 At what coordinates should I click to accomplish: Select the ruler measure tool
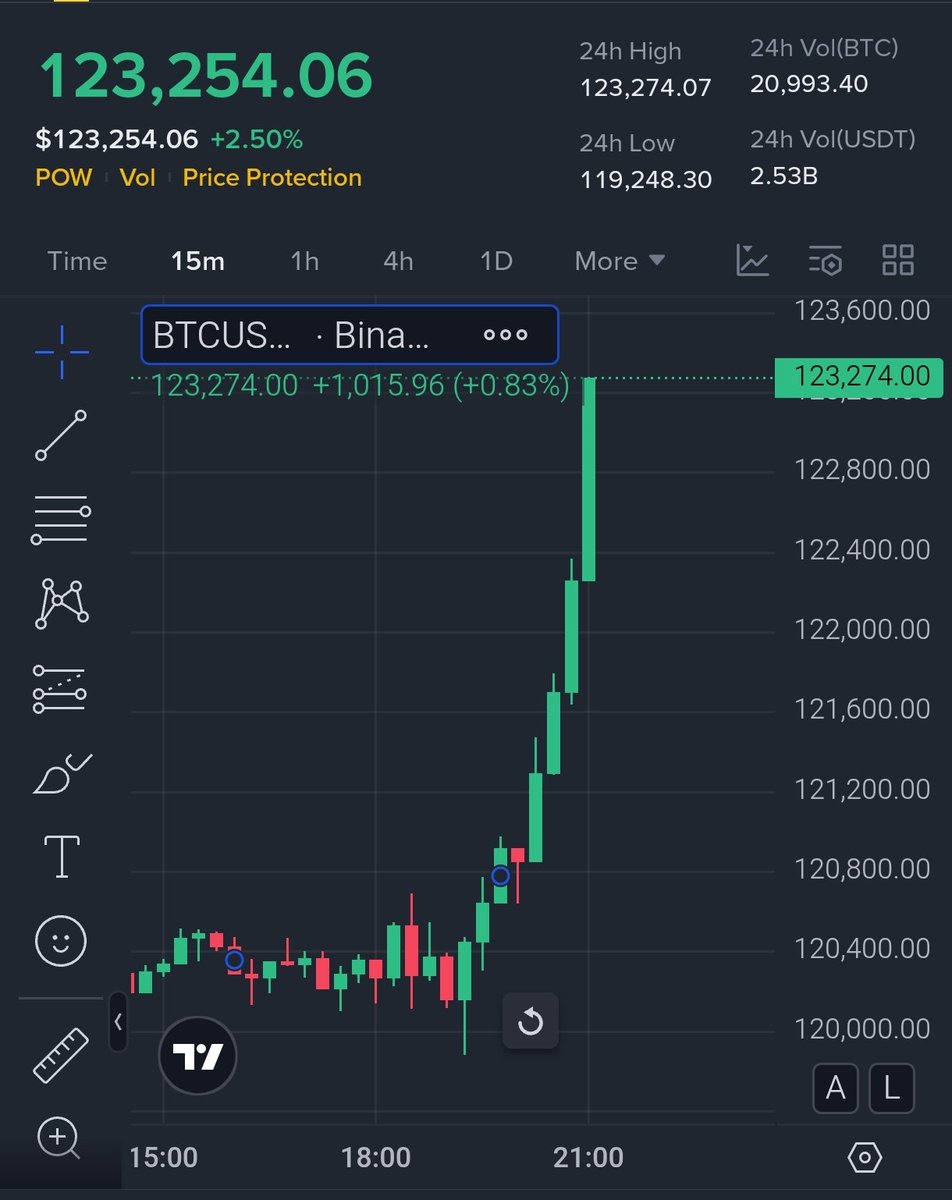tap(62, 1052)
